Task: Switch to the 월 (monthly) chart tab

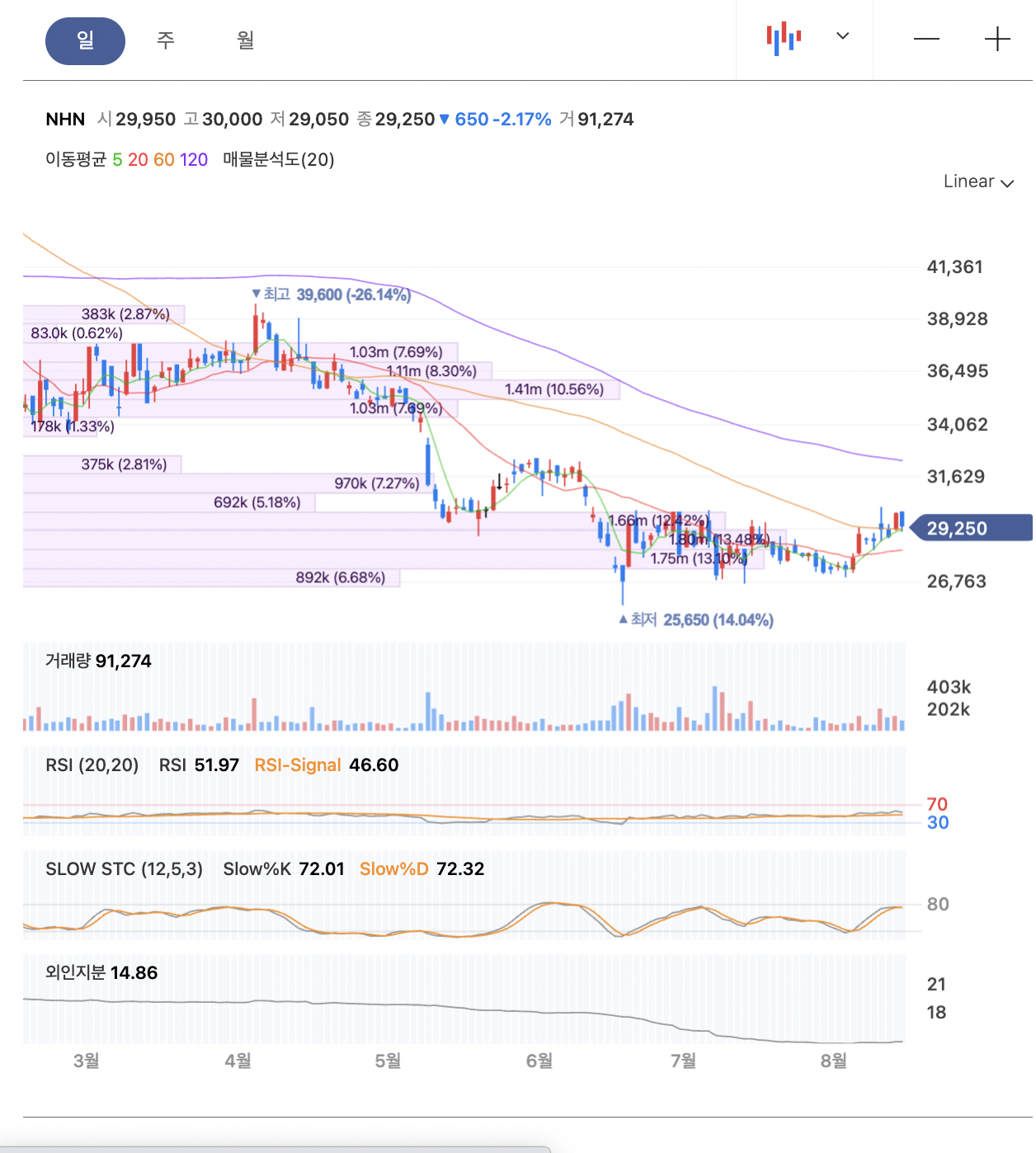Action: point(245,40)
